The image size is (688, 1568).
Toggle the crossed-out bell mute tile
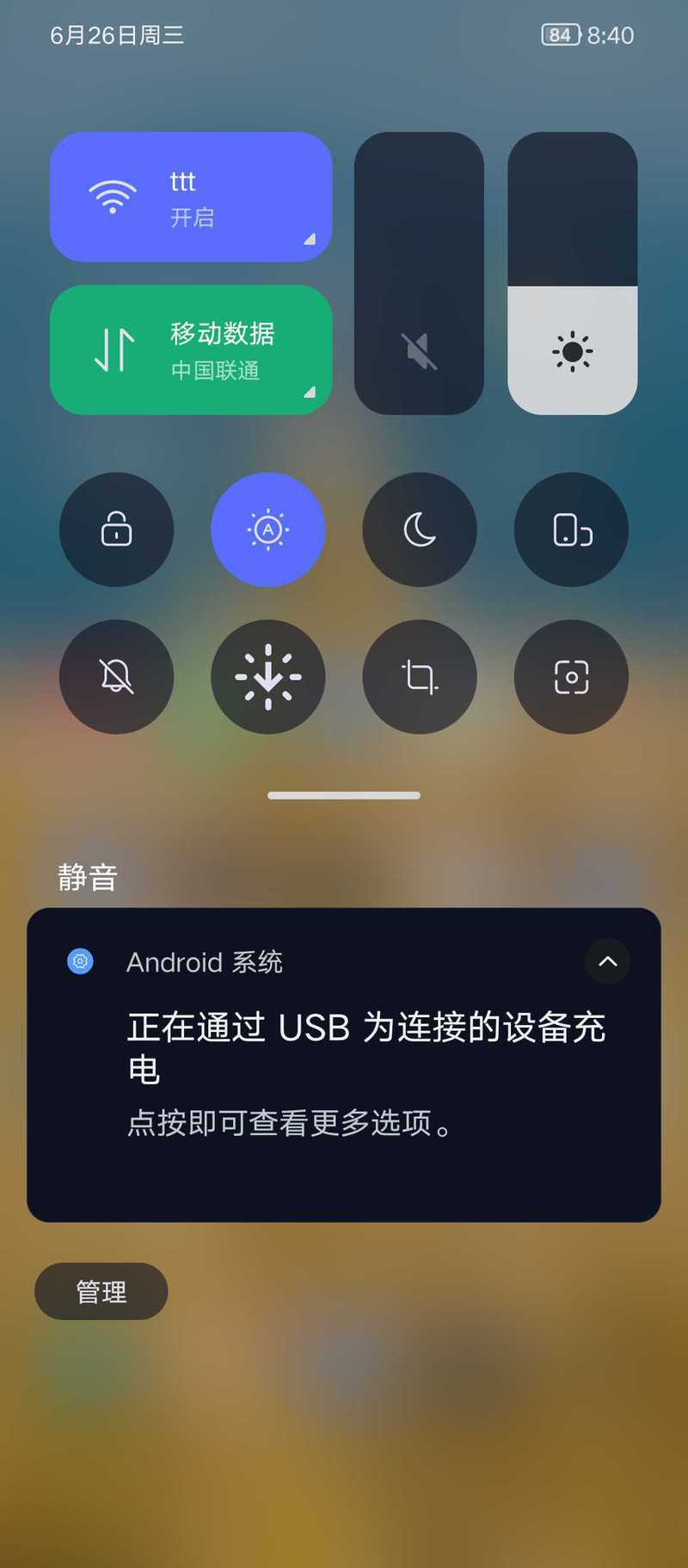[x=116, y=677]
